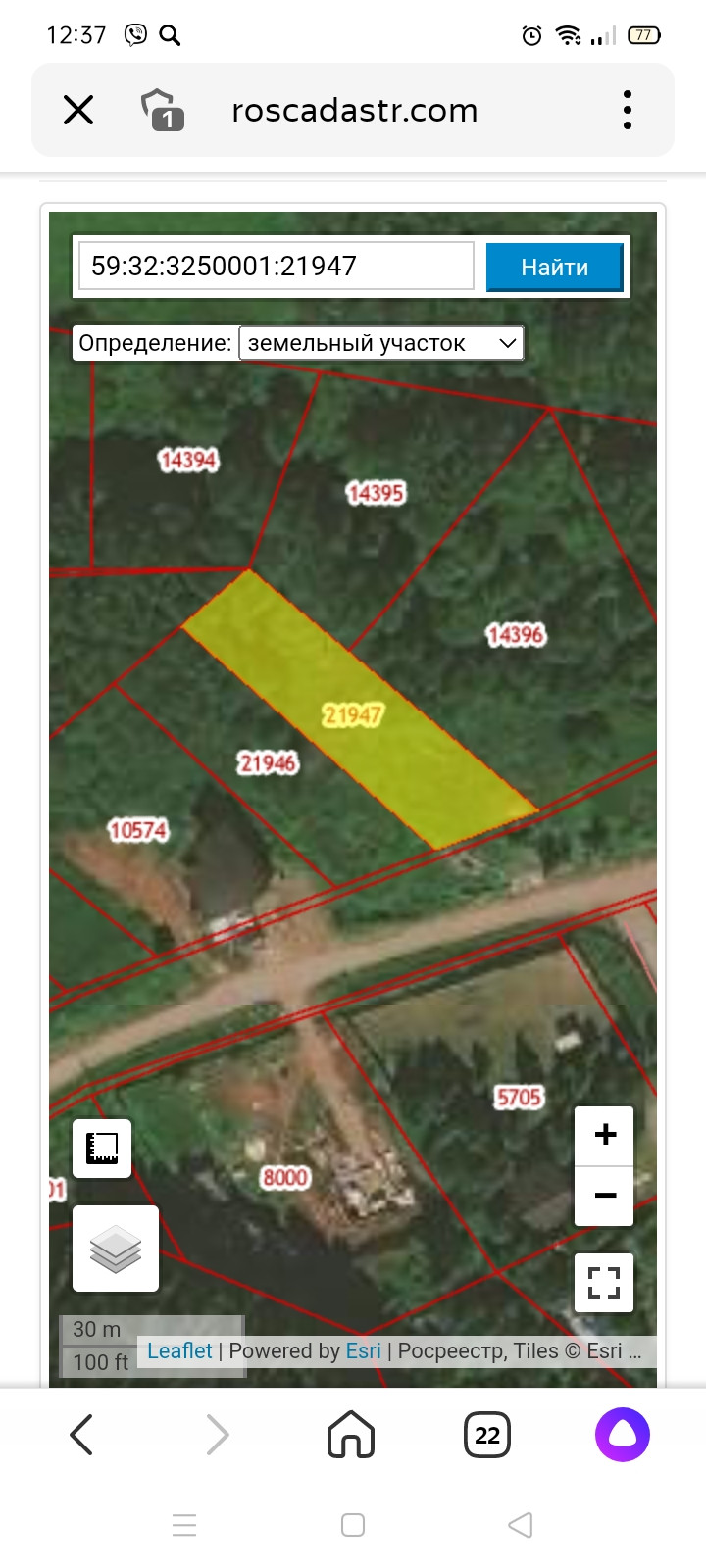Zoom in the map with plus

point(605,1135)
